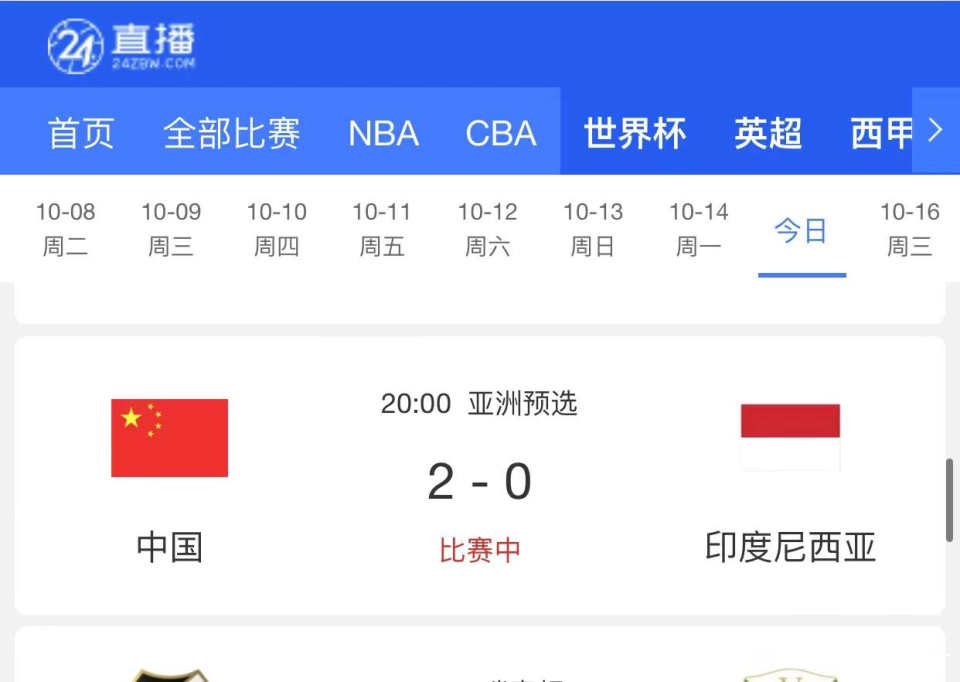Switch to the 英超 tab
Image resolution: width=960 pixels, height=682 pixels.
[768, 133]
